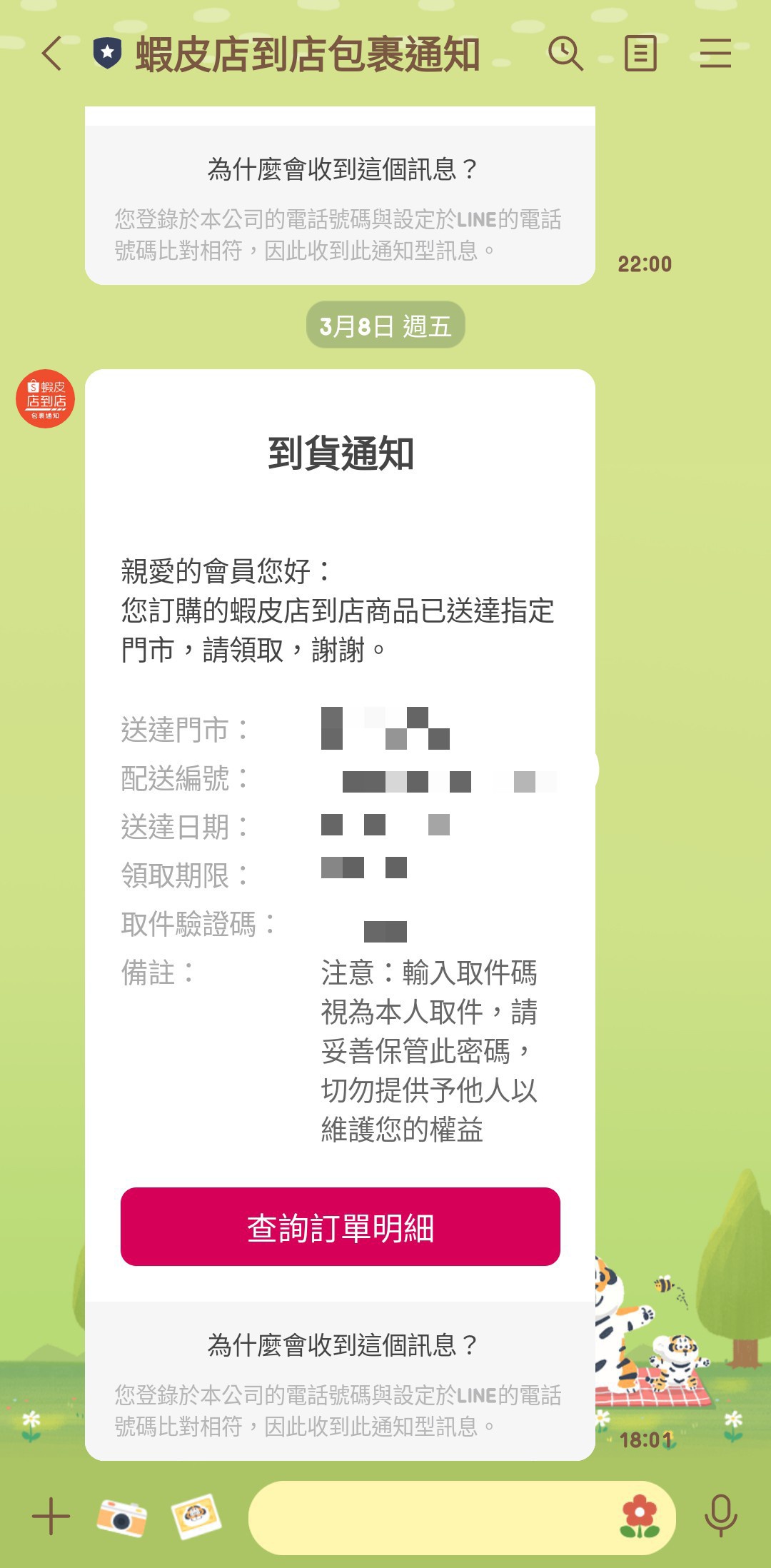Open the 蝦皮店到店 sender avatar
The width and height of the screenshot is (771, 1568).
tap(46, 399)
